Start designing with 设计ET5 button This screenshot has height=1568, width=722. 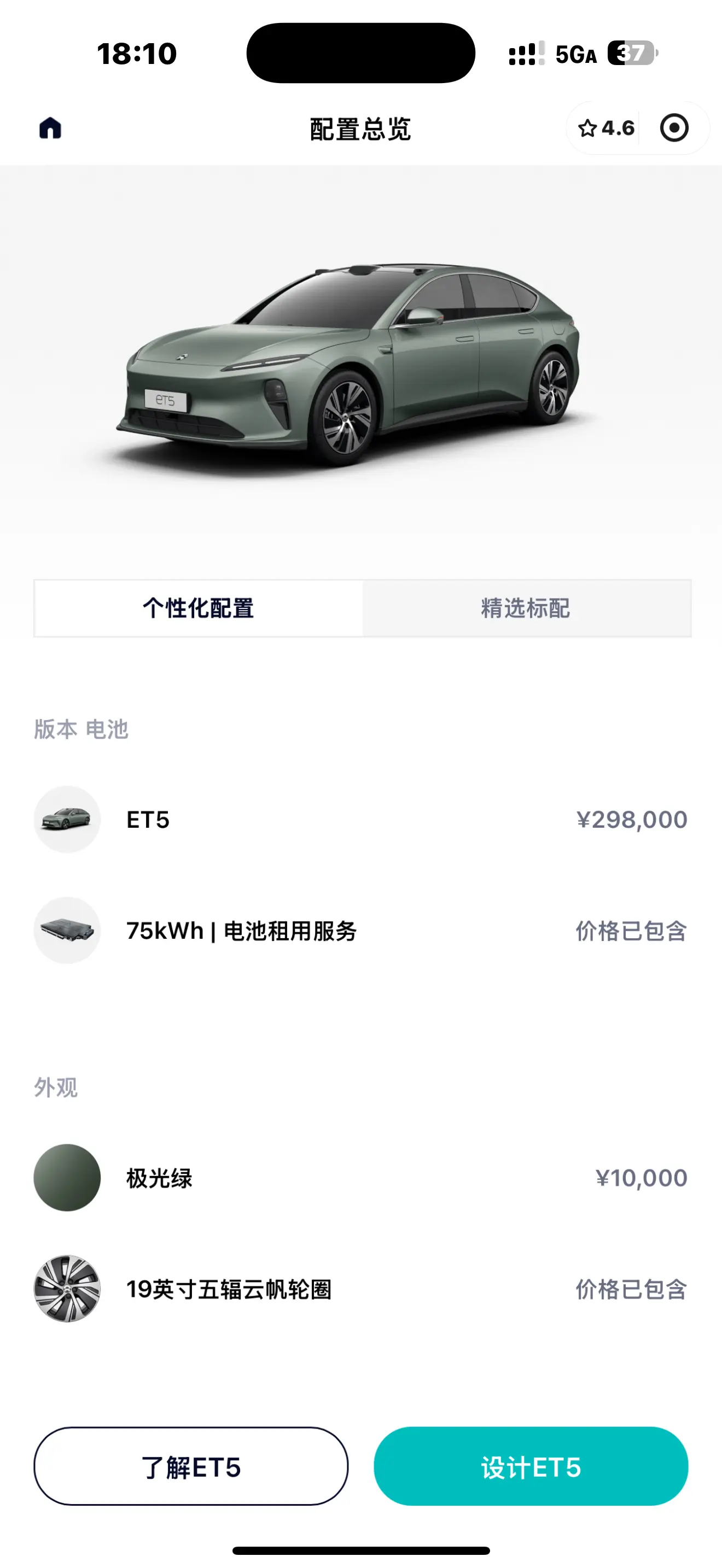pyautogui.click(x=531, y=1466)
